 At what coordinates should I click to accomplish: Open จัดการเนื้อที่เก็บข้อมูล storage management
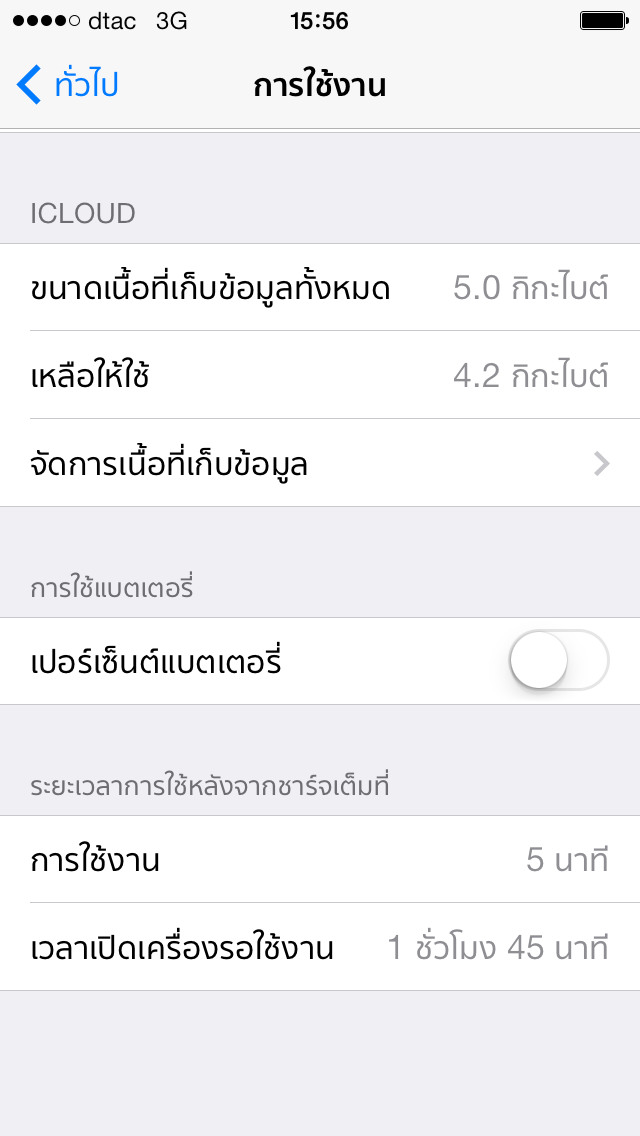(320, 463)
